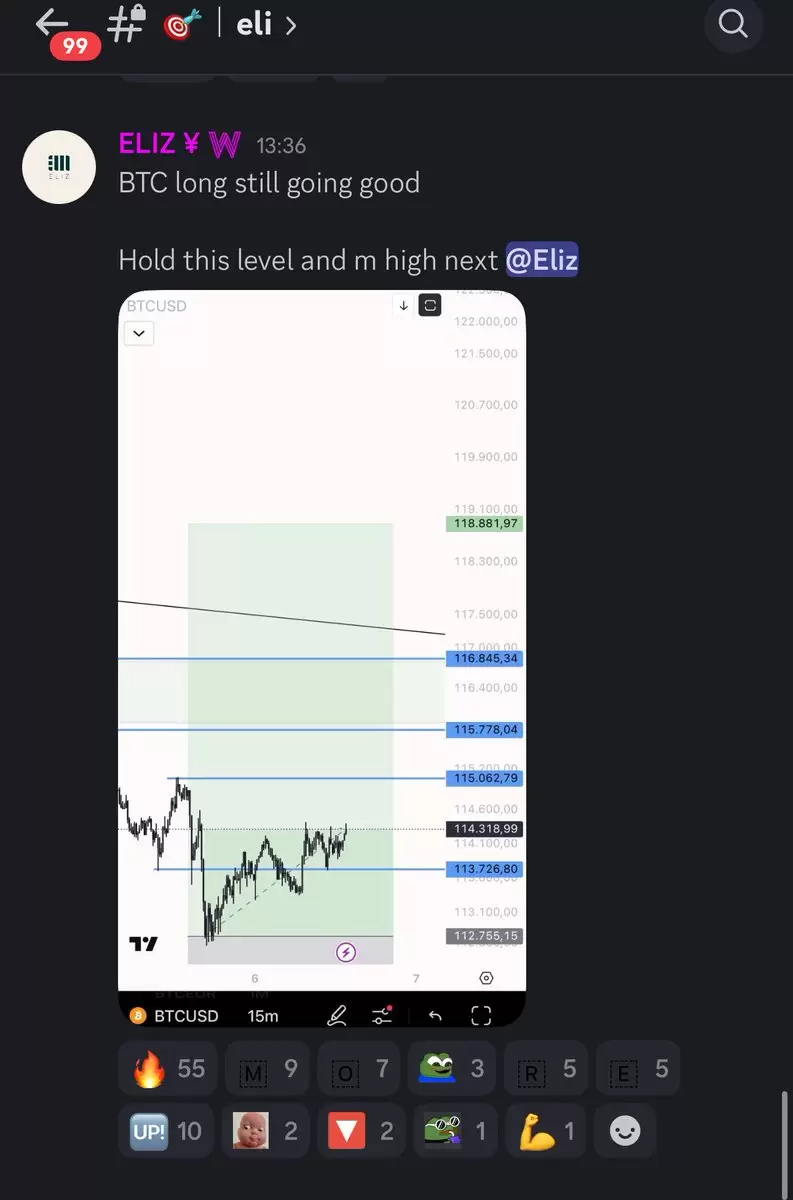React with the frog emoji with 3

coord(454,1069)
